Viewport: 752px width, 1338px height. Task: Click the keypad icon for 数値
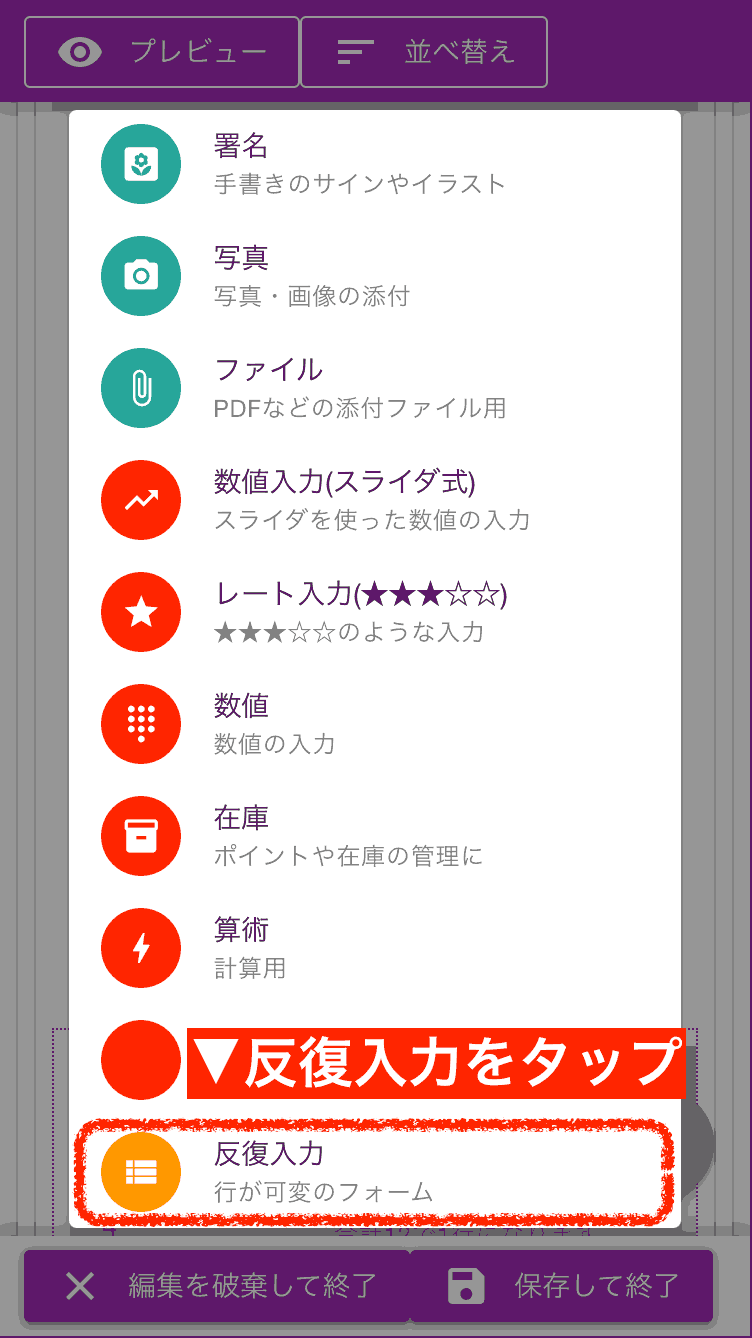[x=140, y=723]
